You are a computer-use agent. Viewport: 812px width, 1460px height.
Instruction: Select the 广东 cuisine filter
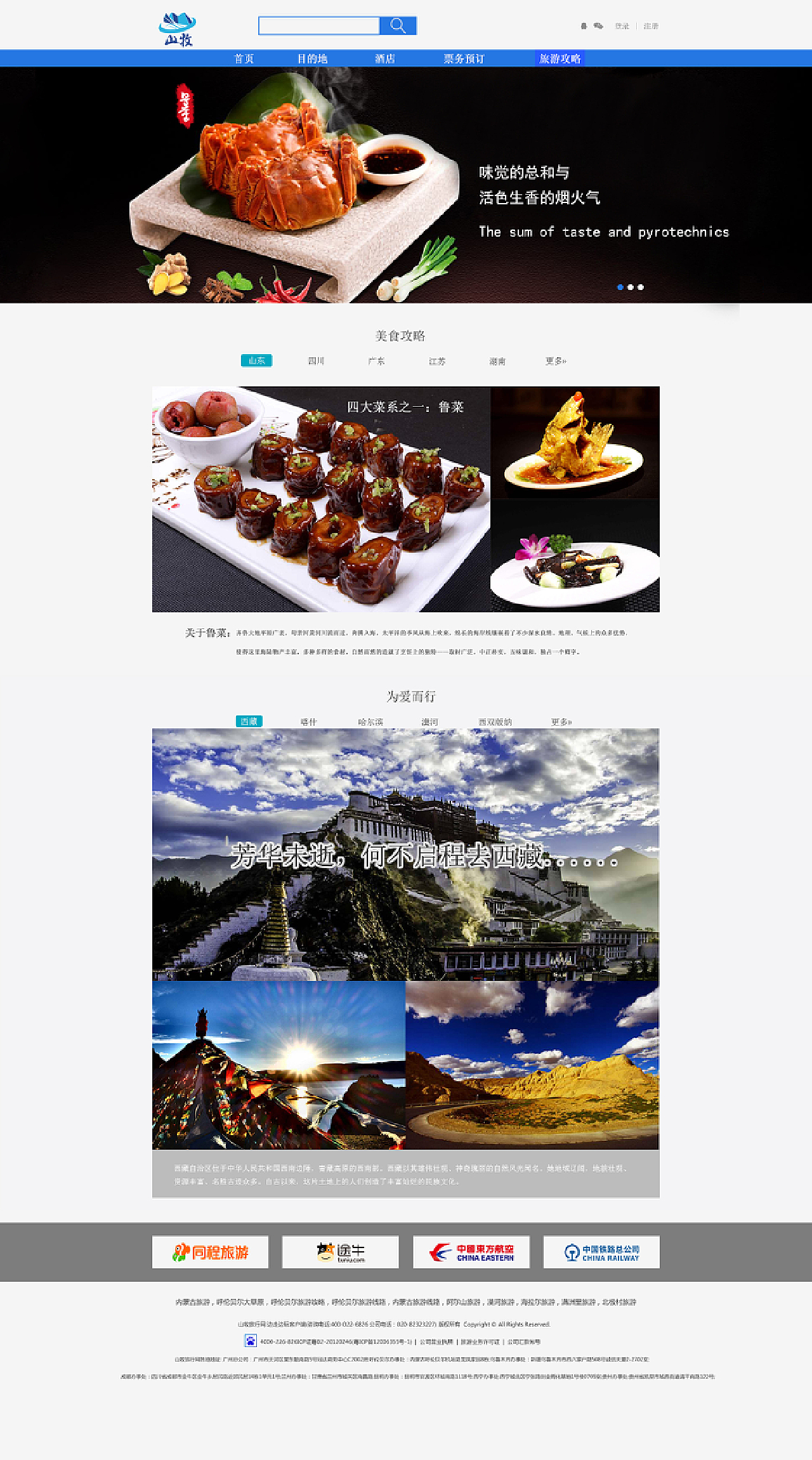(376, 361)
